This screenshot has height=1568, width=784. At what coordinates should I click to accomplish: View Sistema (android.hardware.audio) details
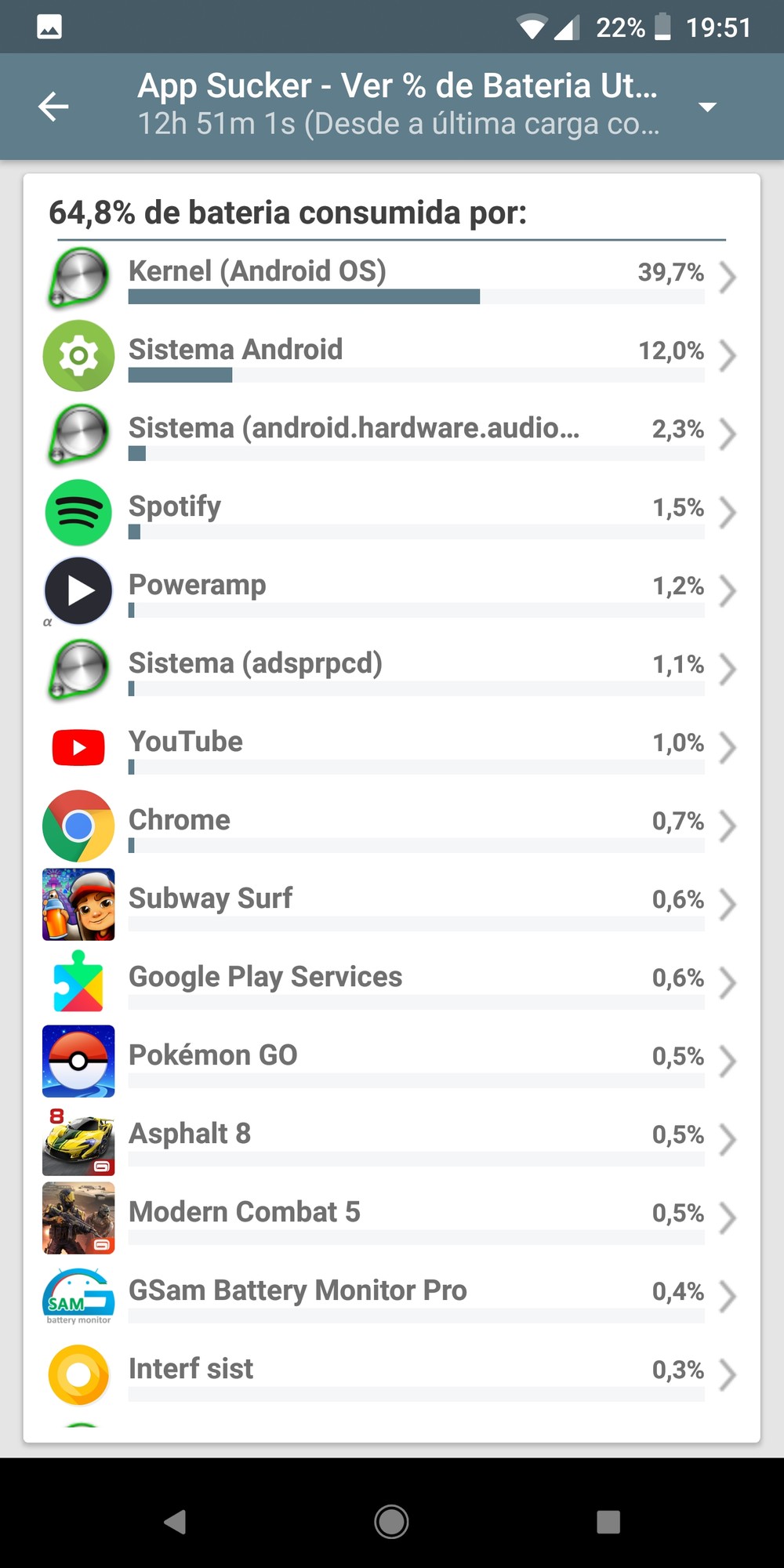click(392, 434)
